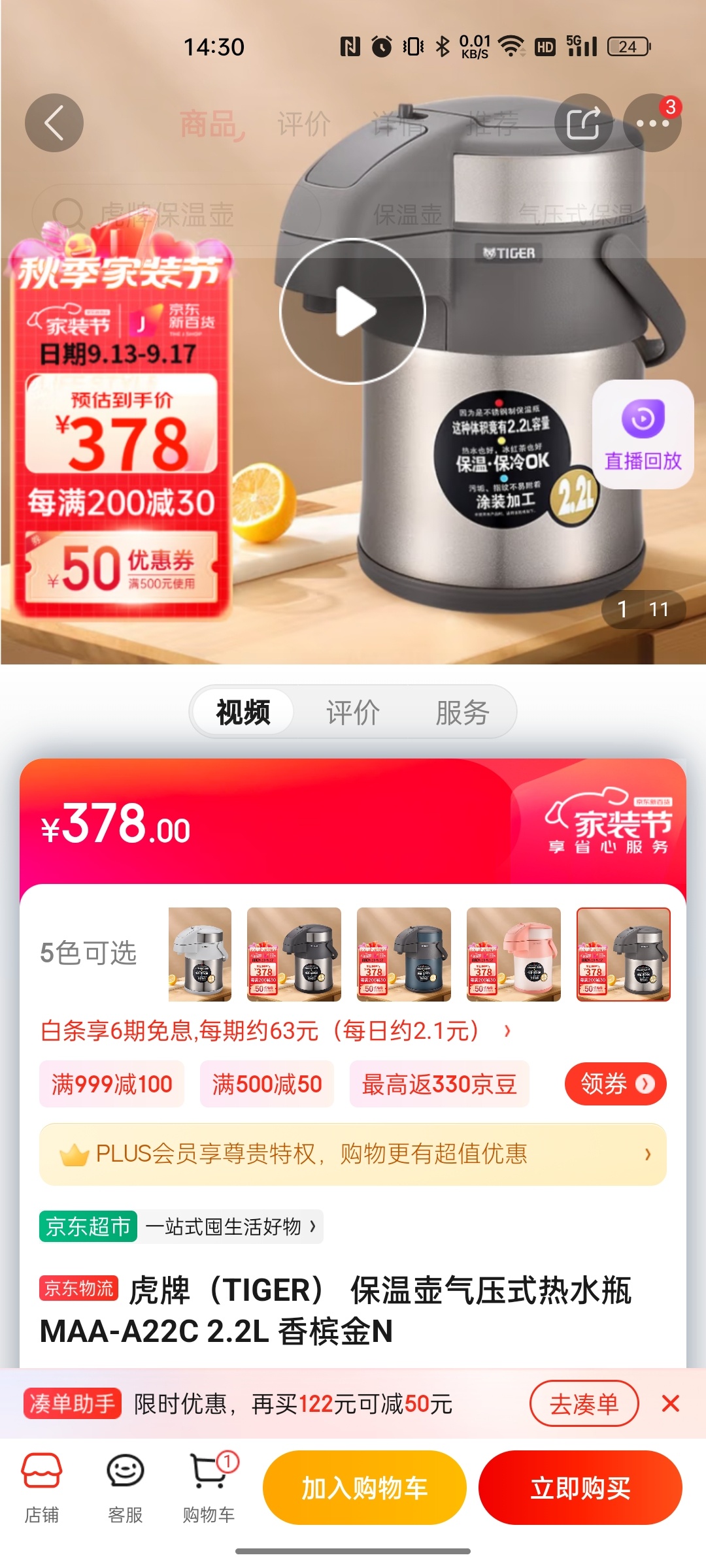Viewport: 706px width, 1568px height.
Task: Open 京东超市 一站式囤生活好物 link
Action: click(x=181, y=1226)
